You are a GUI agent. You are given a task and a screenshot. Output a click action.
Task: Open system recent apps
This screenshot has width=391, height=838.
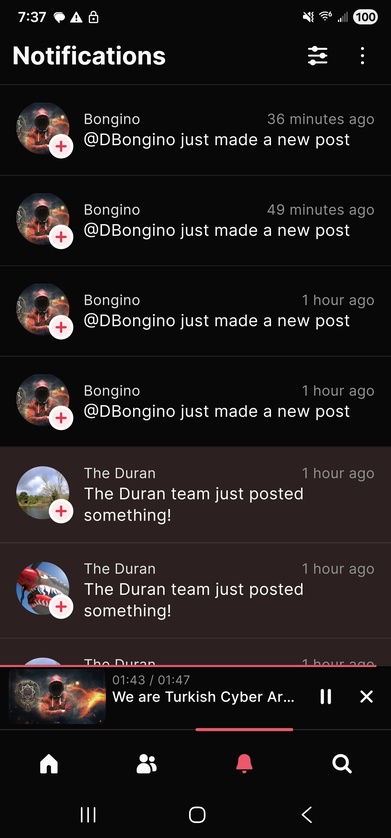click(x=88, y=814)
